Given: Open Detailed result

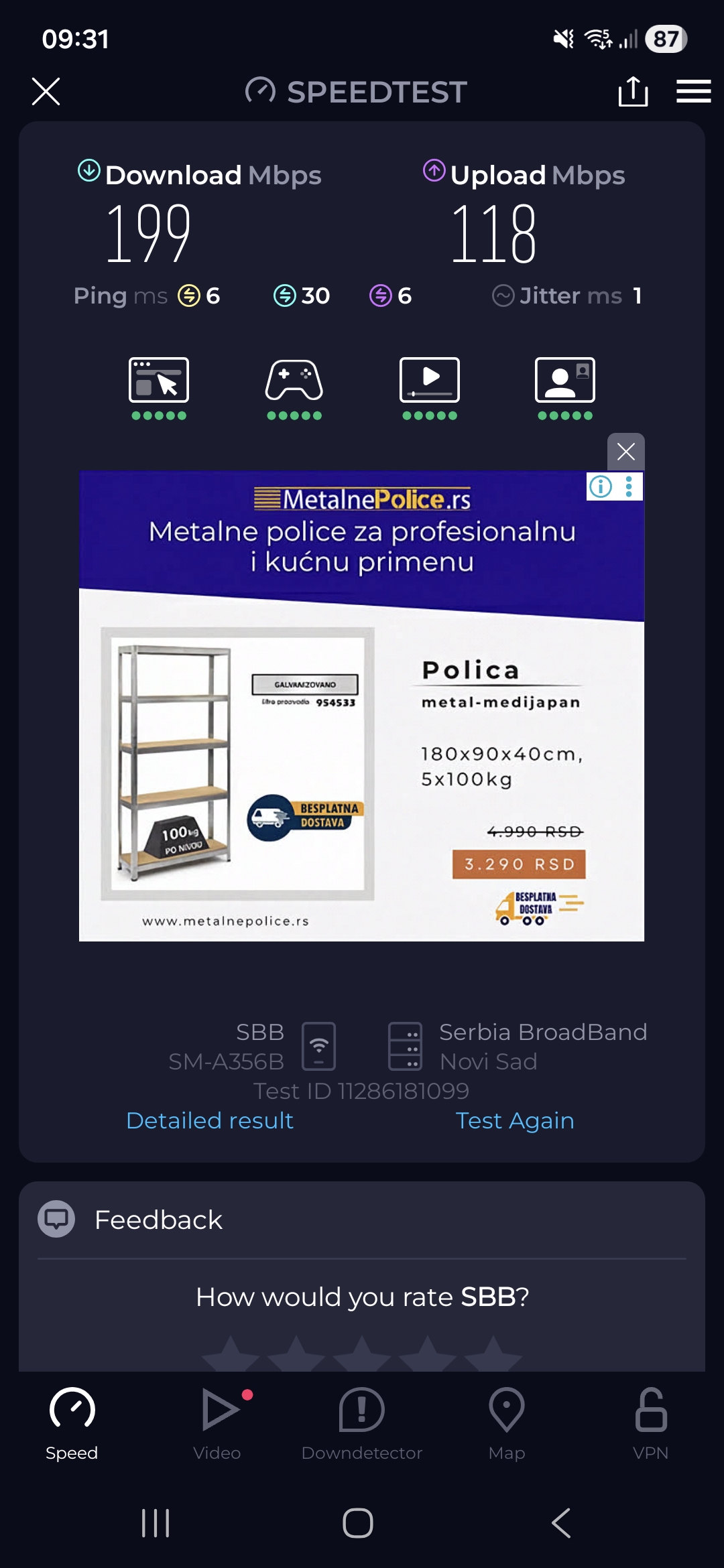Looking at the screenshot, I should click(x=210, y=1120).
